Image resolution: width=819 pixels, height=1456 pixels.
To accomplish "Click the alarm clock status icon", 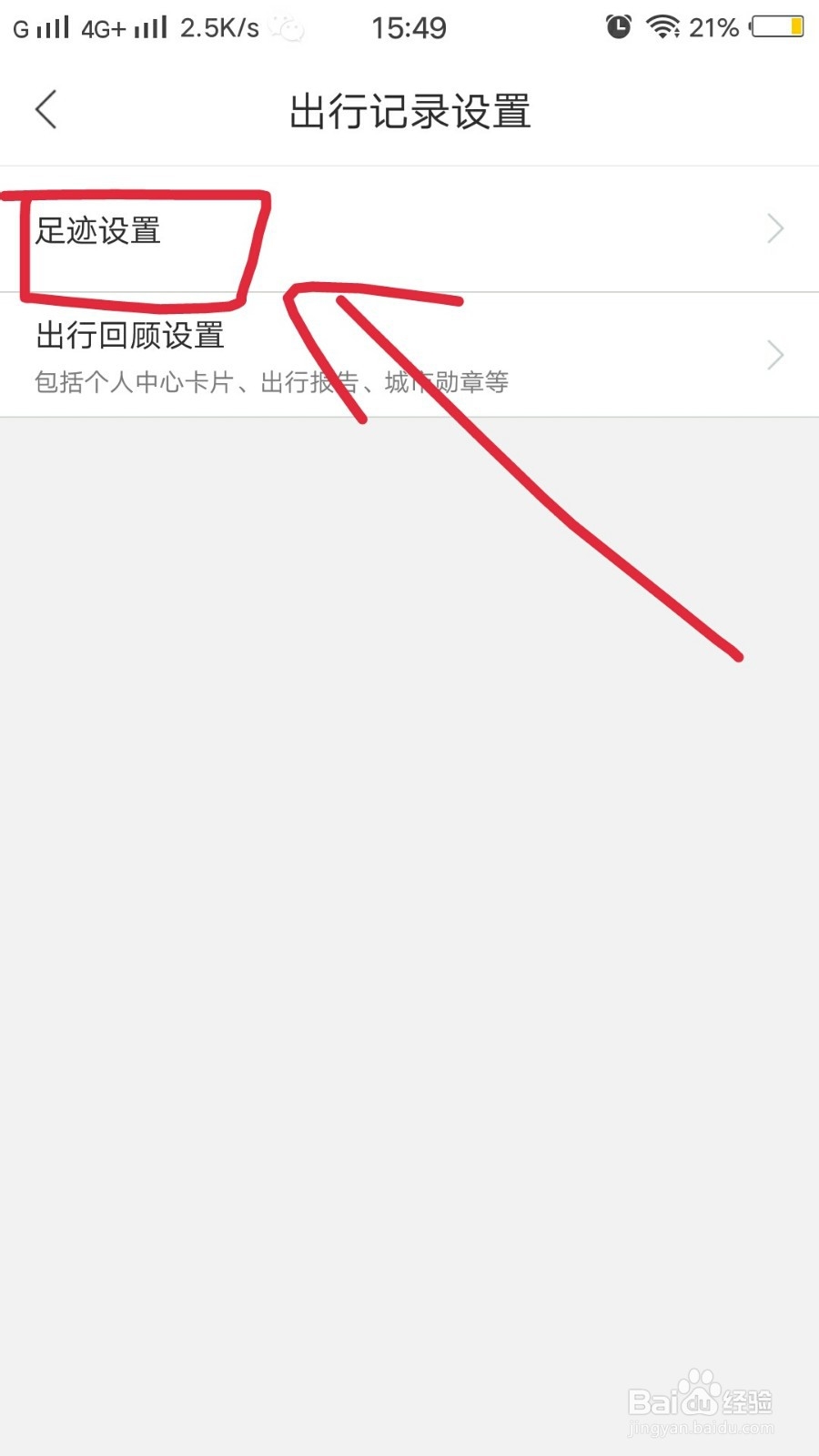I will point(619,27).
